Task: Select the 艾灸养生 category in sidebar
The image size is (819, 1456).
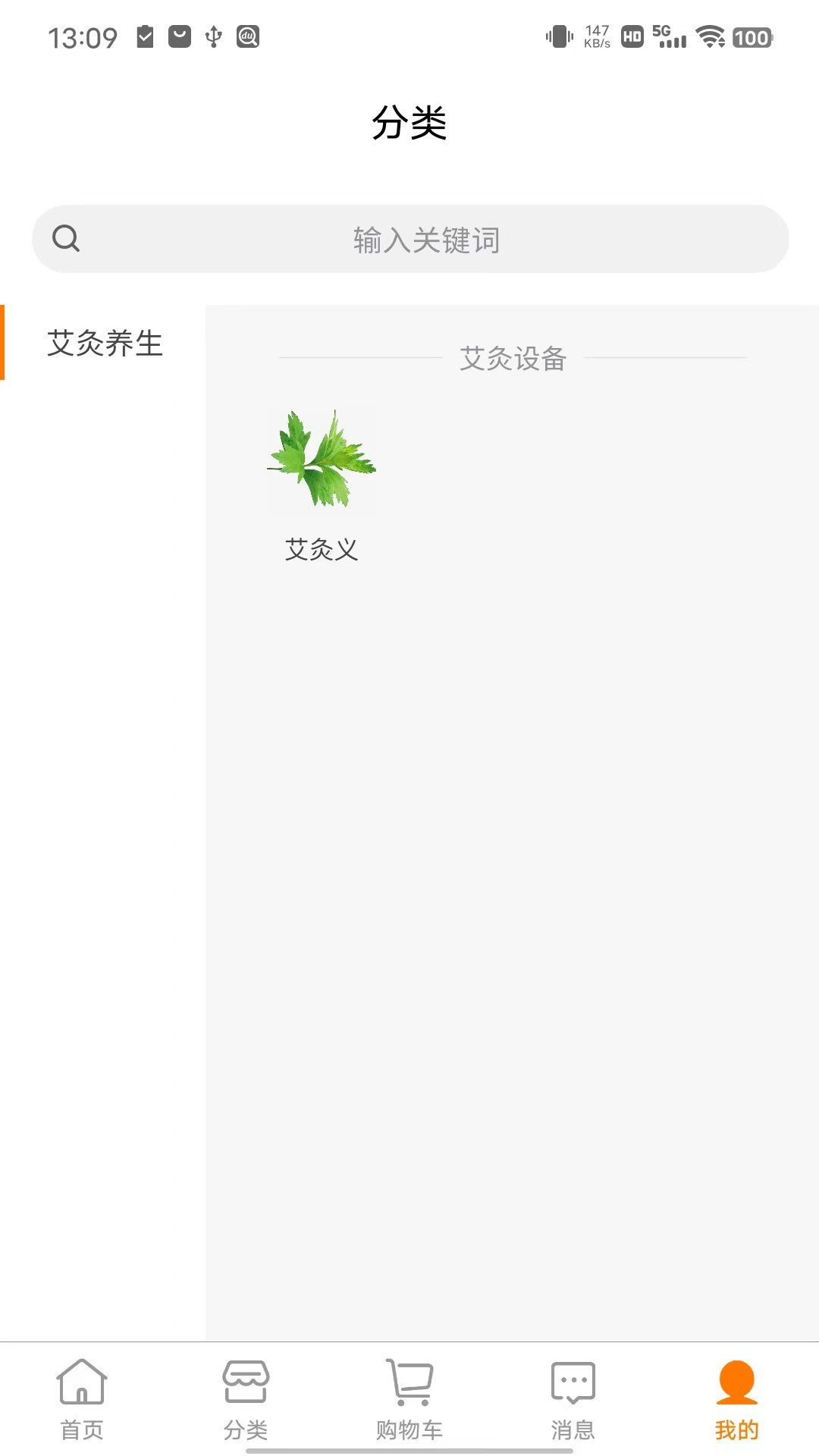Action: click(105, 343)
